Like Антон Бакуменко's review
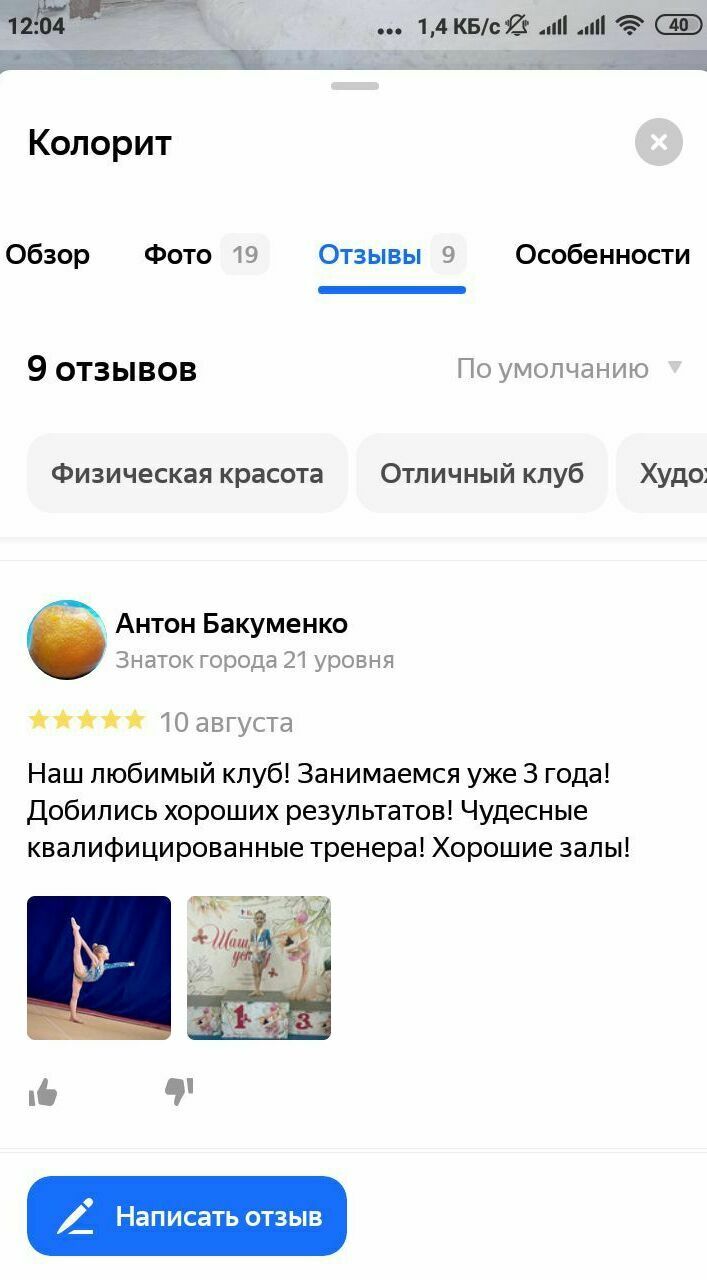Viewport: 707px width, 1280px height. coord(43,1092)
